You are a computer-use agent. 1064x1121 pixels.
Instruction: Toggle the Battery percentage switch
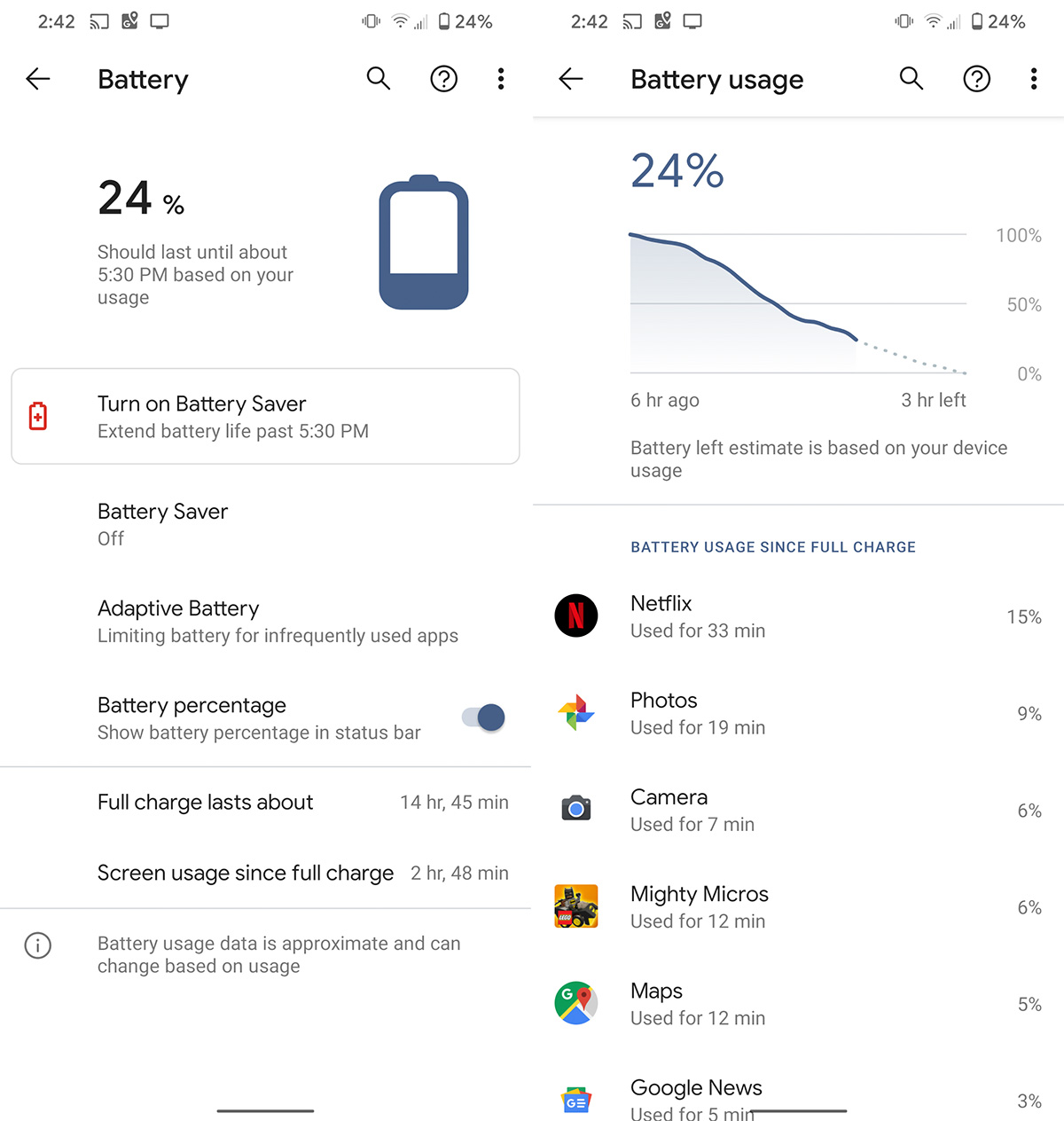point(483,717)
